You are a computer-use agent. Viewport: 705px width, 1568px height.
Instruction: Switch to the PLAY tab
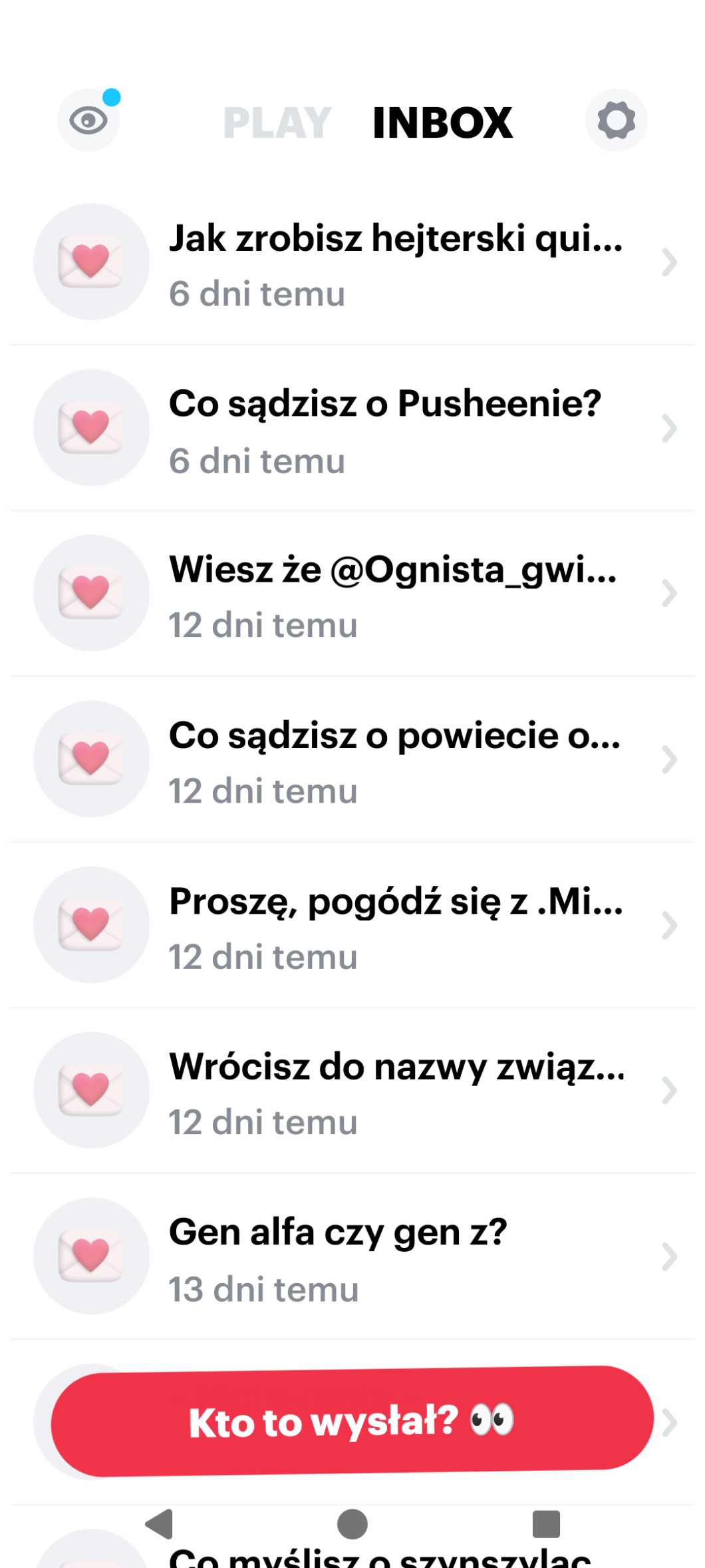[x=277, y=123]
